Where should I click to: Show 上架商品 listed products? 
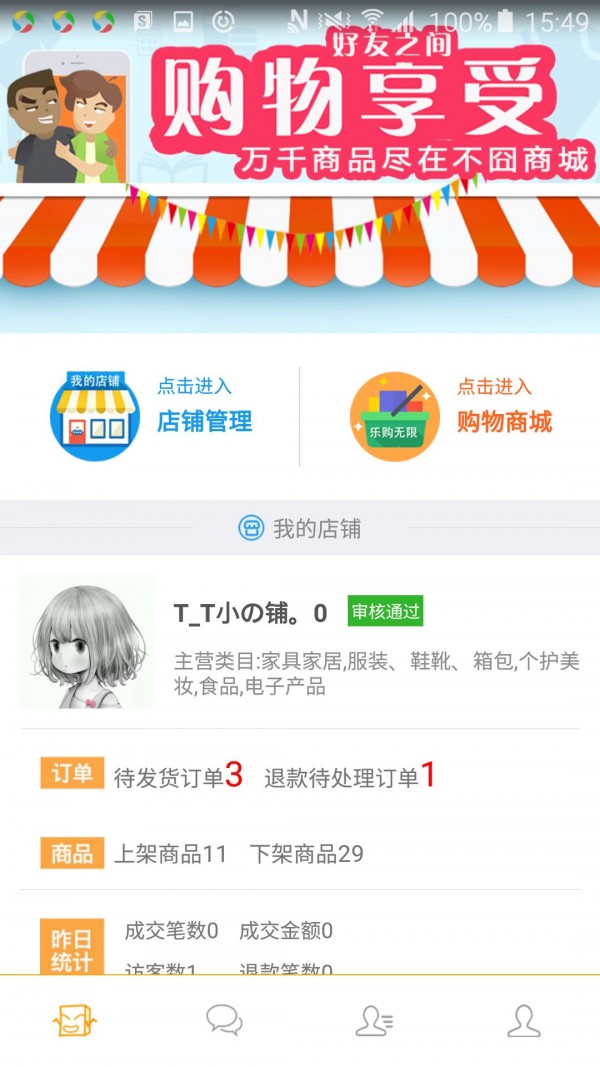pos(170,854)
